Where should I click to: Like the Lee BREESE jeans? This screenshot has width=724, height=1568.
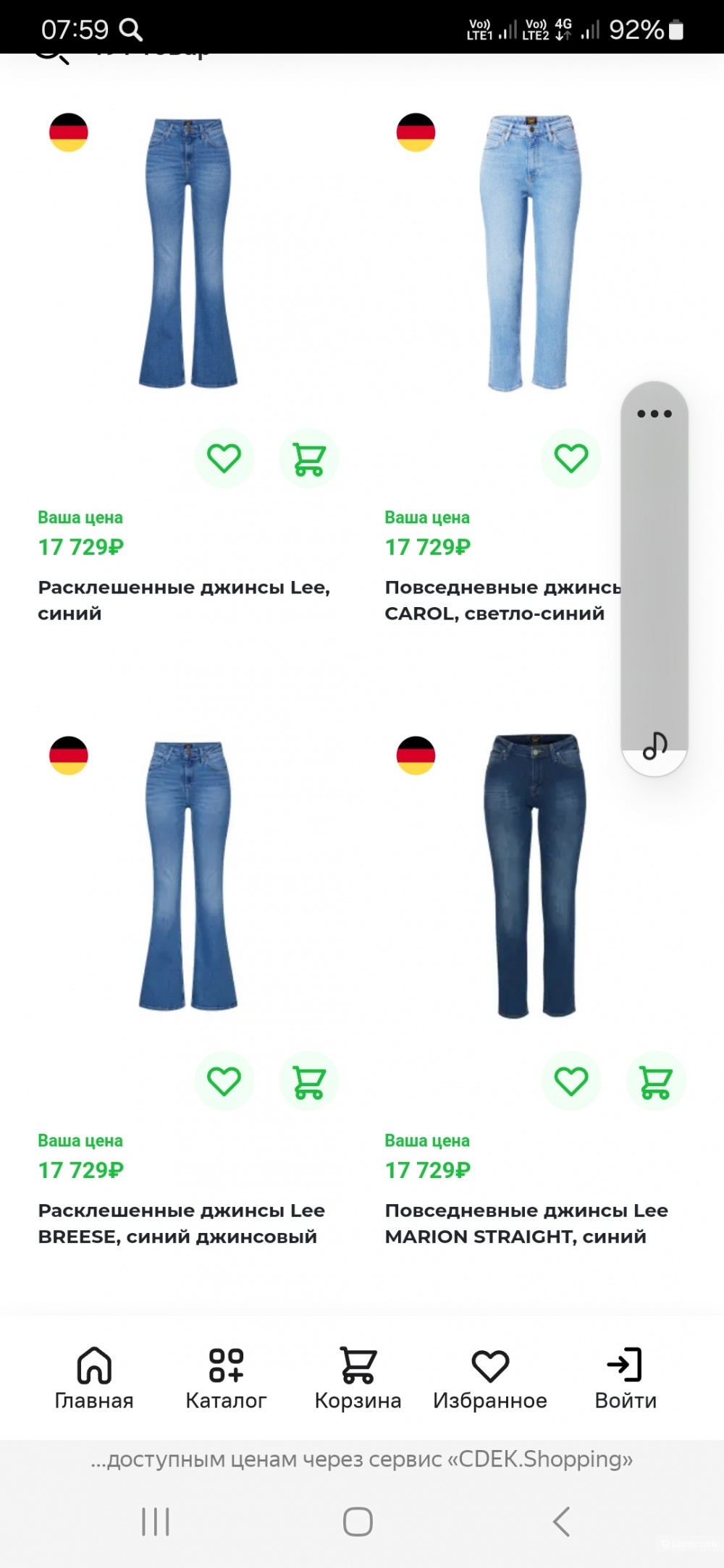[224, 1081]
